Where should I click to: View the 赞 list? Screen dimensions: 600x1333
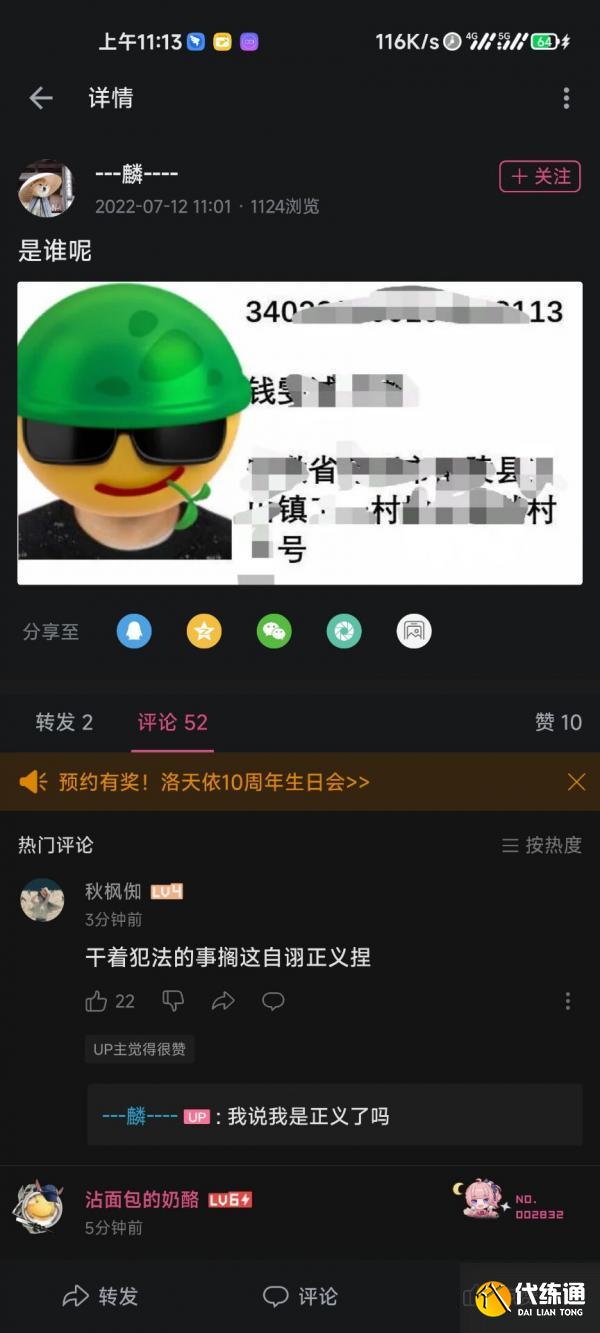coord(558,722)
